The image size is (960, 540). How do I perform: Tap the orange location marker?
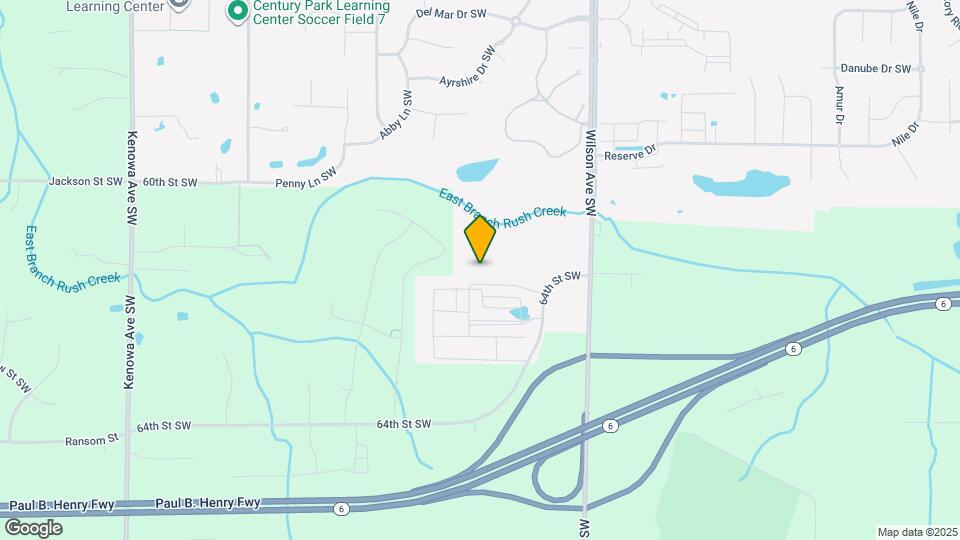(481, 238)
